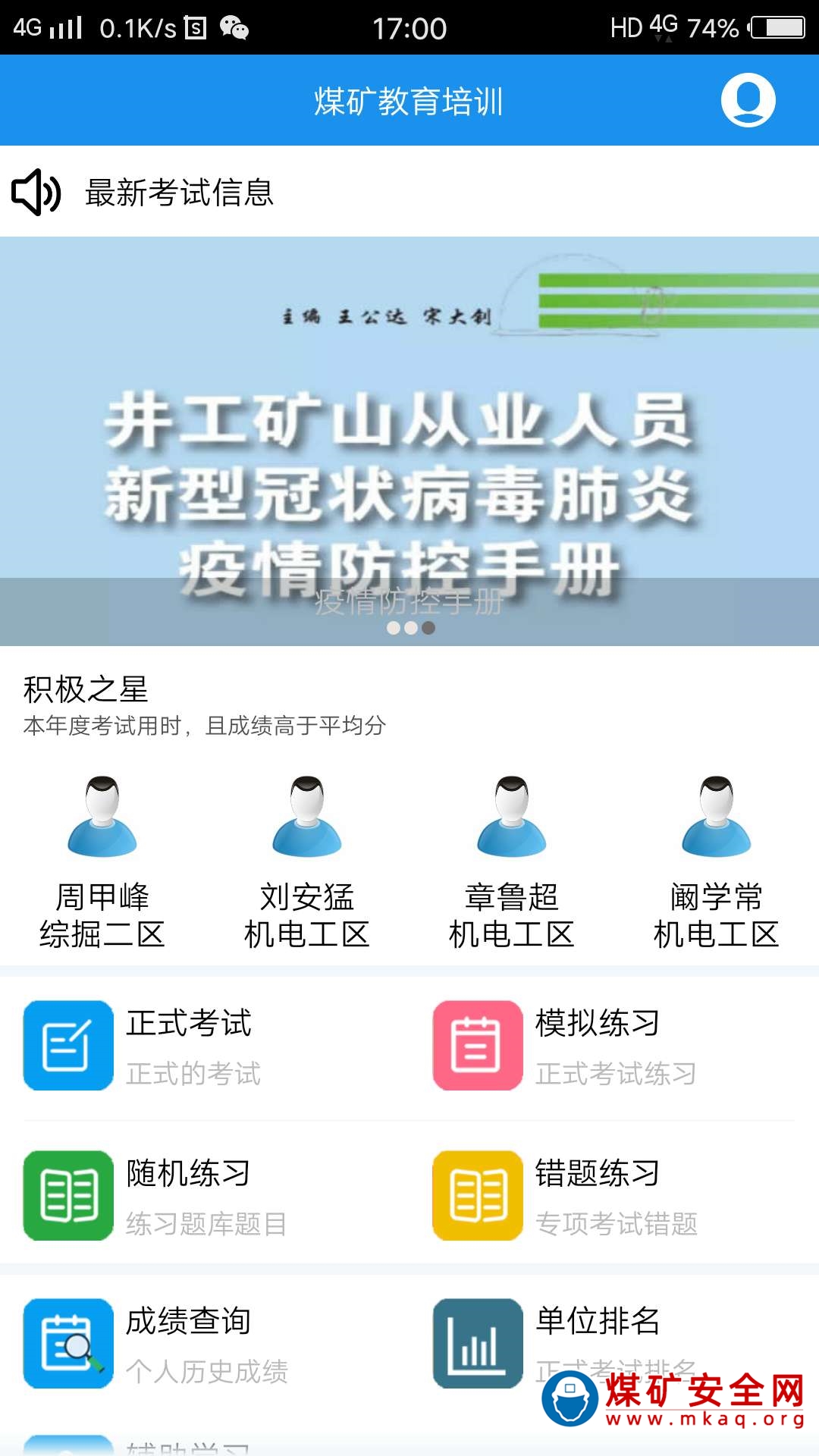Open the user profile icon

pyautogui.click(x=748, y=100)
